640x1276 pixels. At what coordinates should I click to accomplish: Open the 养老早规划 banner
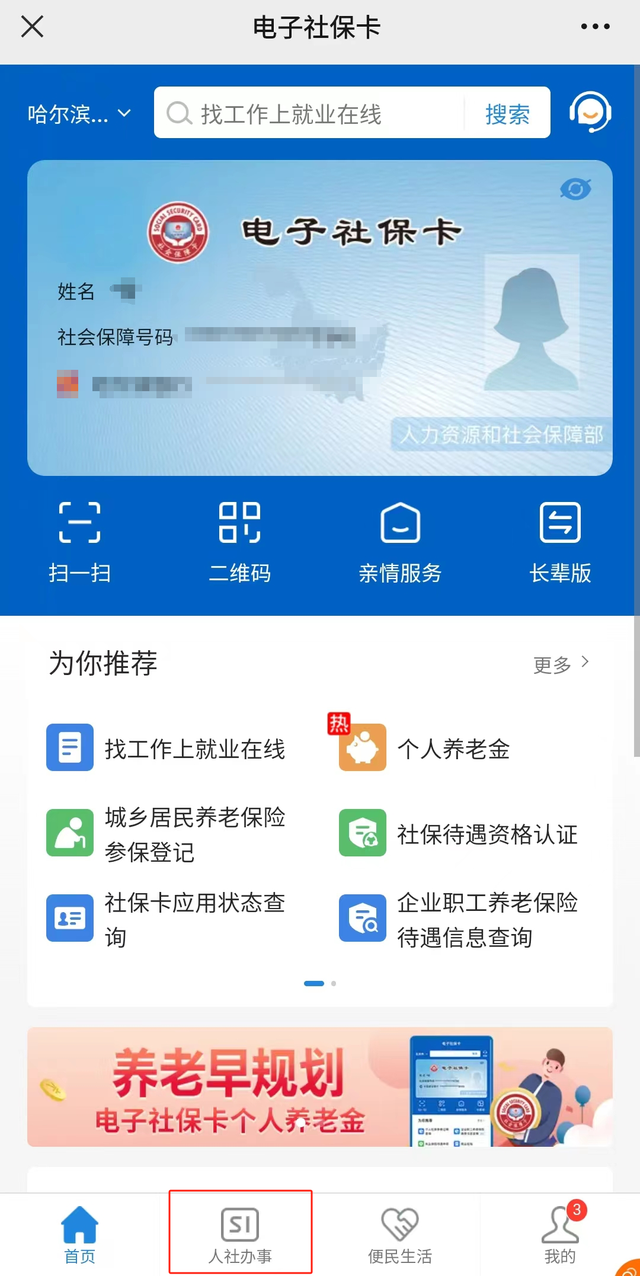320,1087
